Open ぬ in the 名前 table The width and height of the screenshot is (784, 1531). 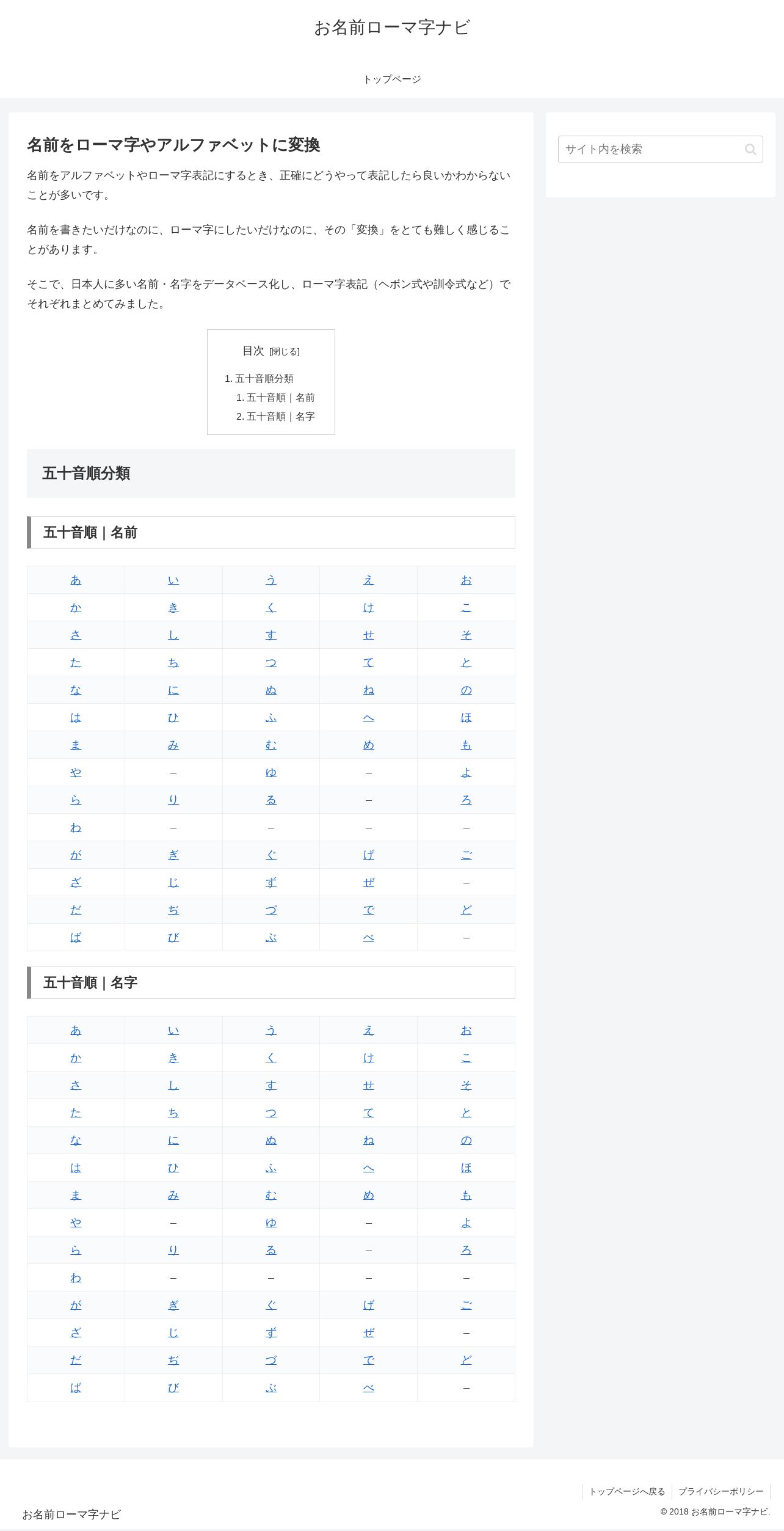pyautogui.click(x=271, y=690)
